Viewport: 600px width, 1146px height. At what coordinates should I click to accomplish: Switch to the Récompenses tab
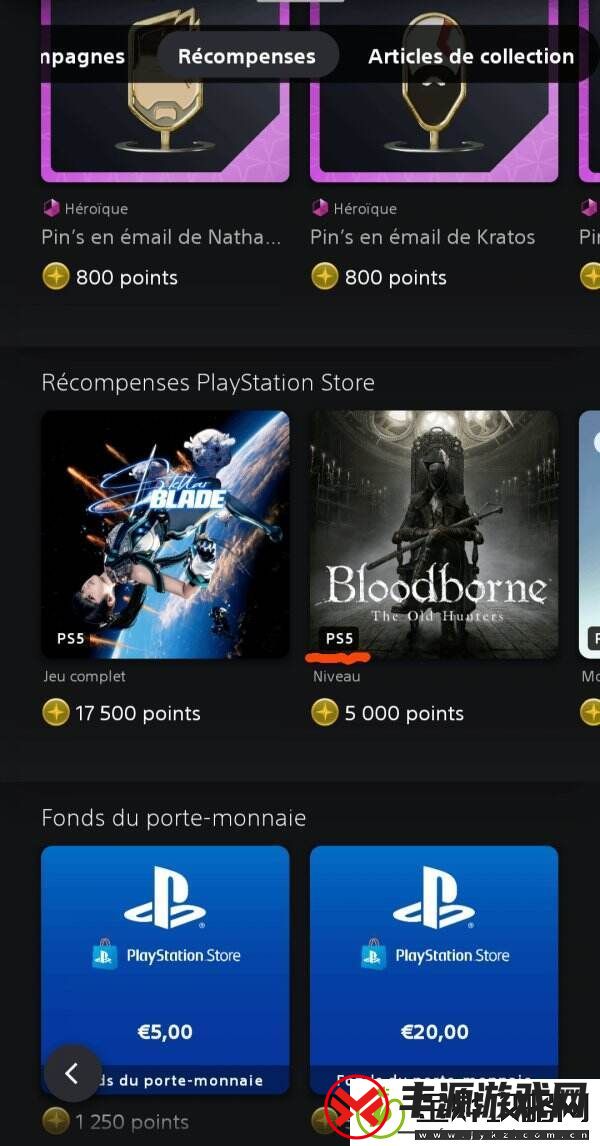(246, 56)
